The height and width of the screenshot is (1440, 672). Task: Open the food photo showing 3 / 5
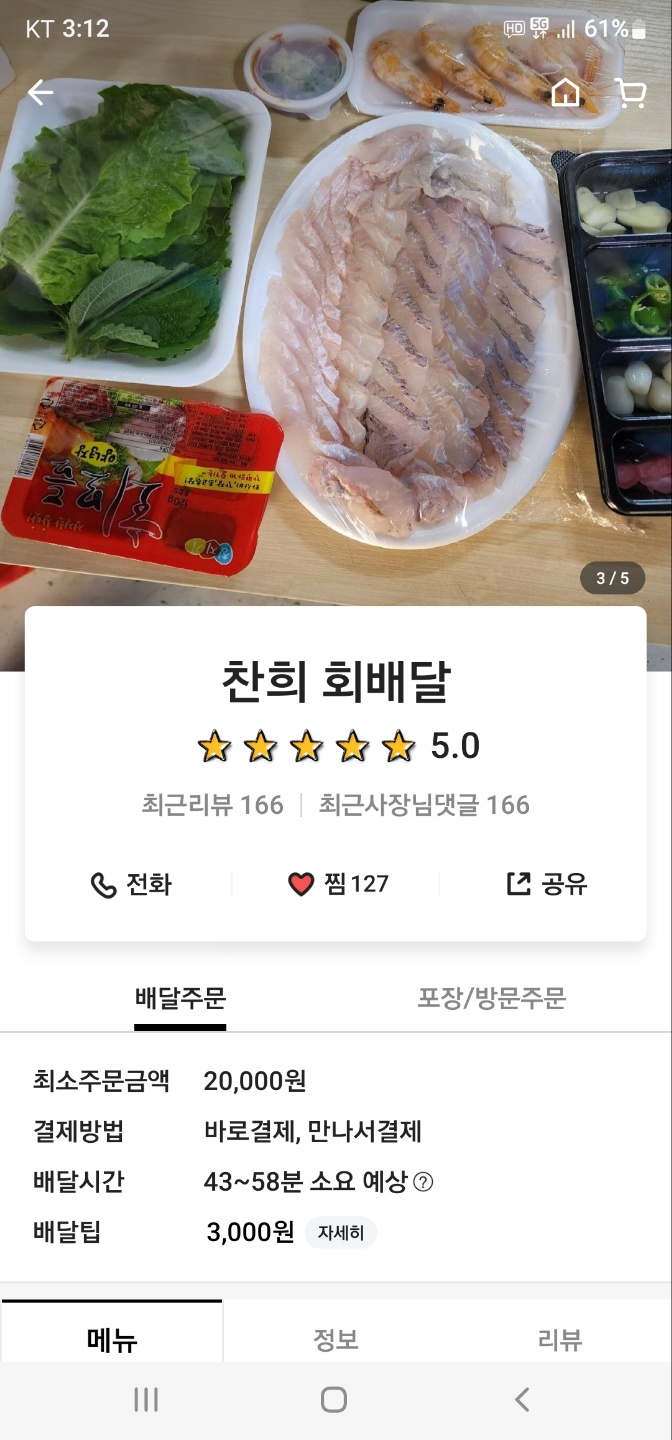[336, 330]
